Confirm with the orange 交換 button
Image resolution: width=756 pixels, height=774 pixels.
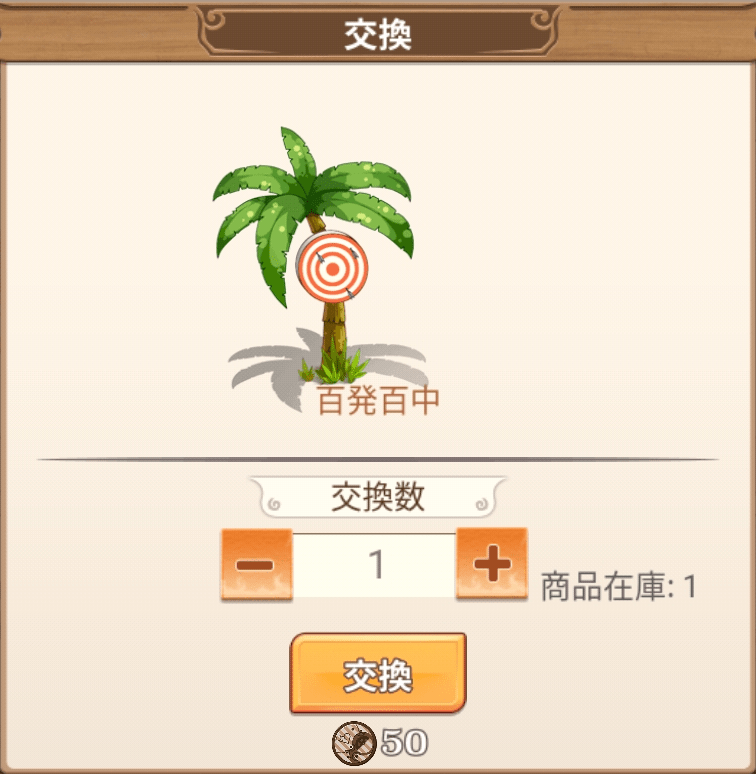pos(378,673)
